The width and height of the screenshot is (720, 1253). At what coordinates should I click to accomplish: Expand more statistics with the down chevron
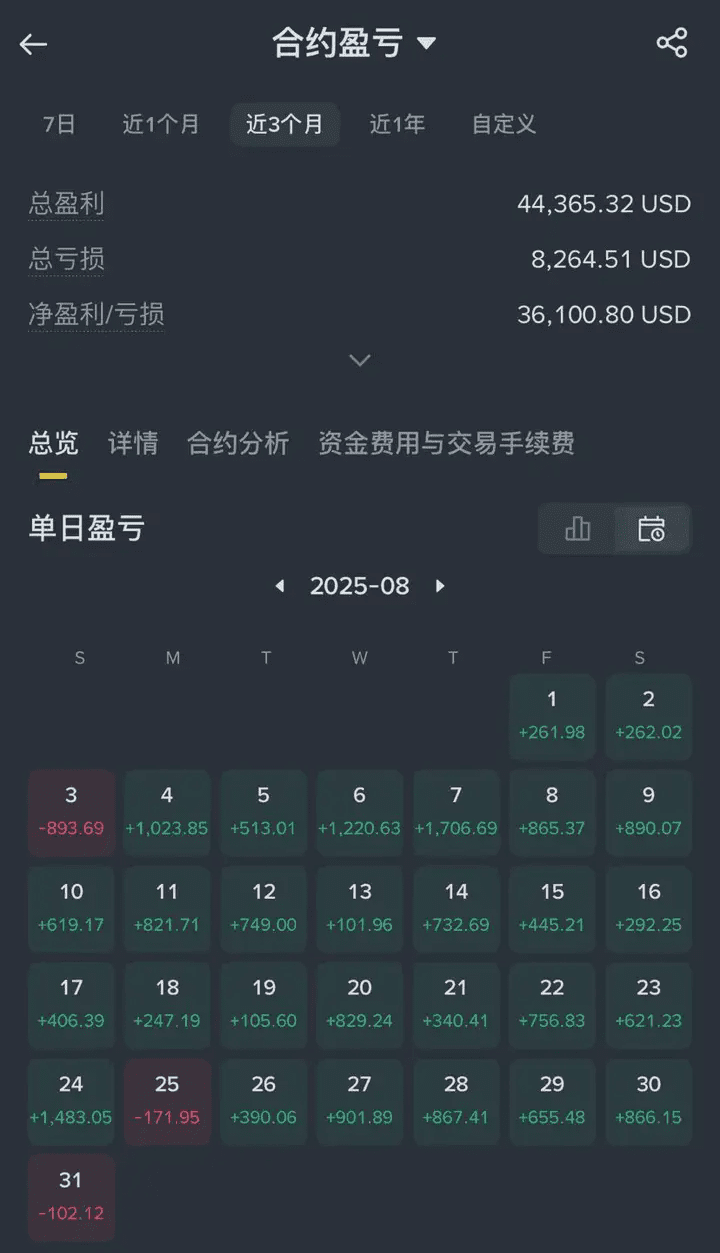pos(360,360)
